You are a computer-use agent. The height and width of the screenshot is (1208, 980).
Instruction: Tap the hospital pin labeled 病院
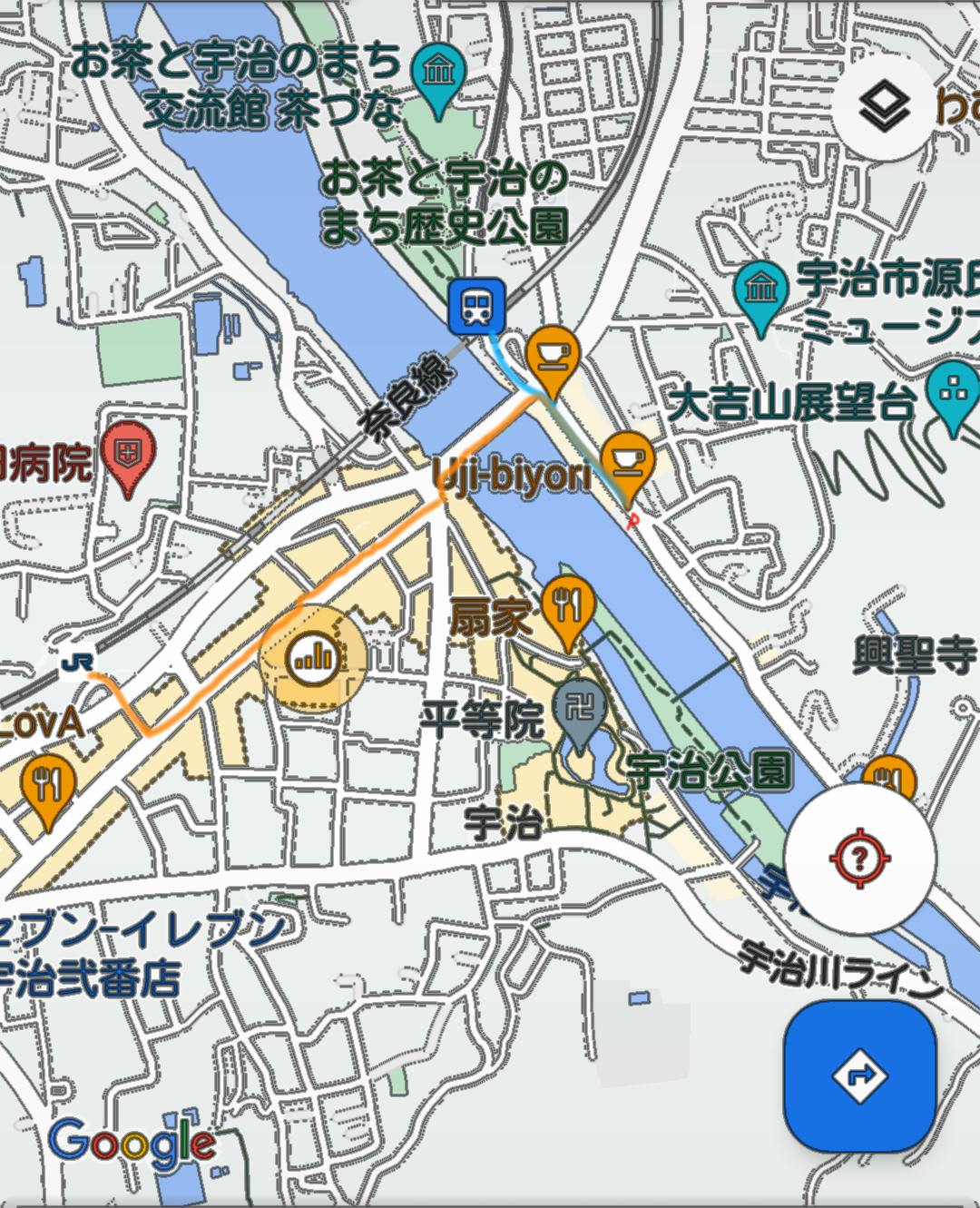click(x=128, y=452)
